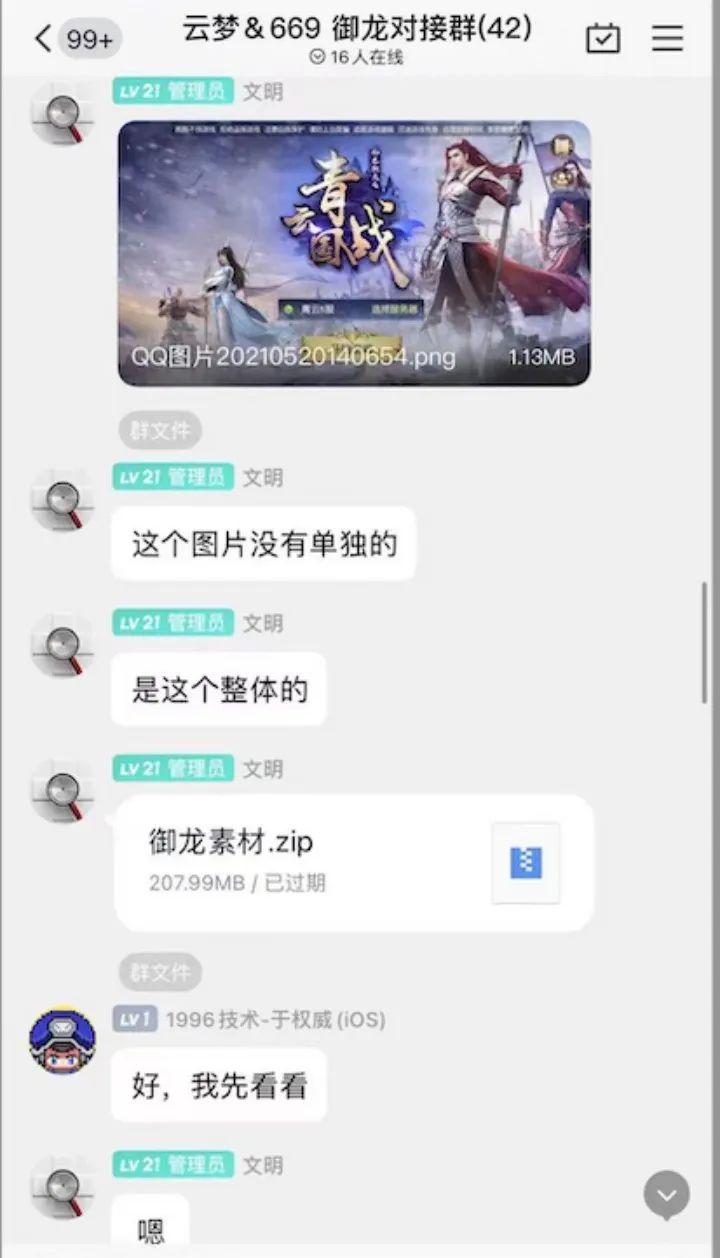Screen dimensions: 720x1258
Task: Open the QQ图片20210520140654.png image file
Action: 354,253
